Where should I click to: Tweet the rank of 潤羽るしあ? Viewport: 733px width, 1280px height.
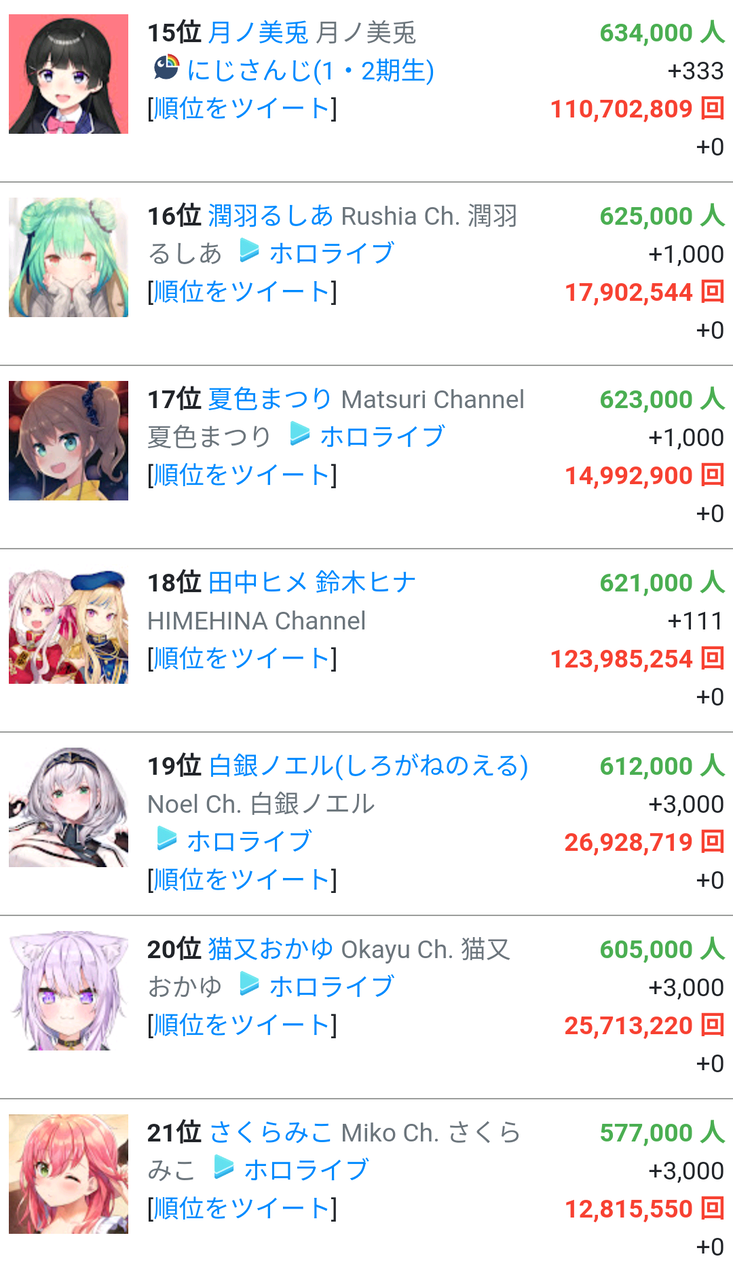pyautogui.click(x=242, y=291)
